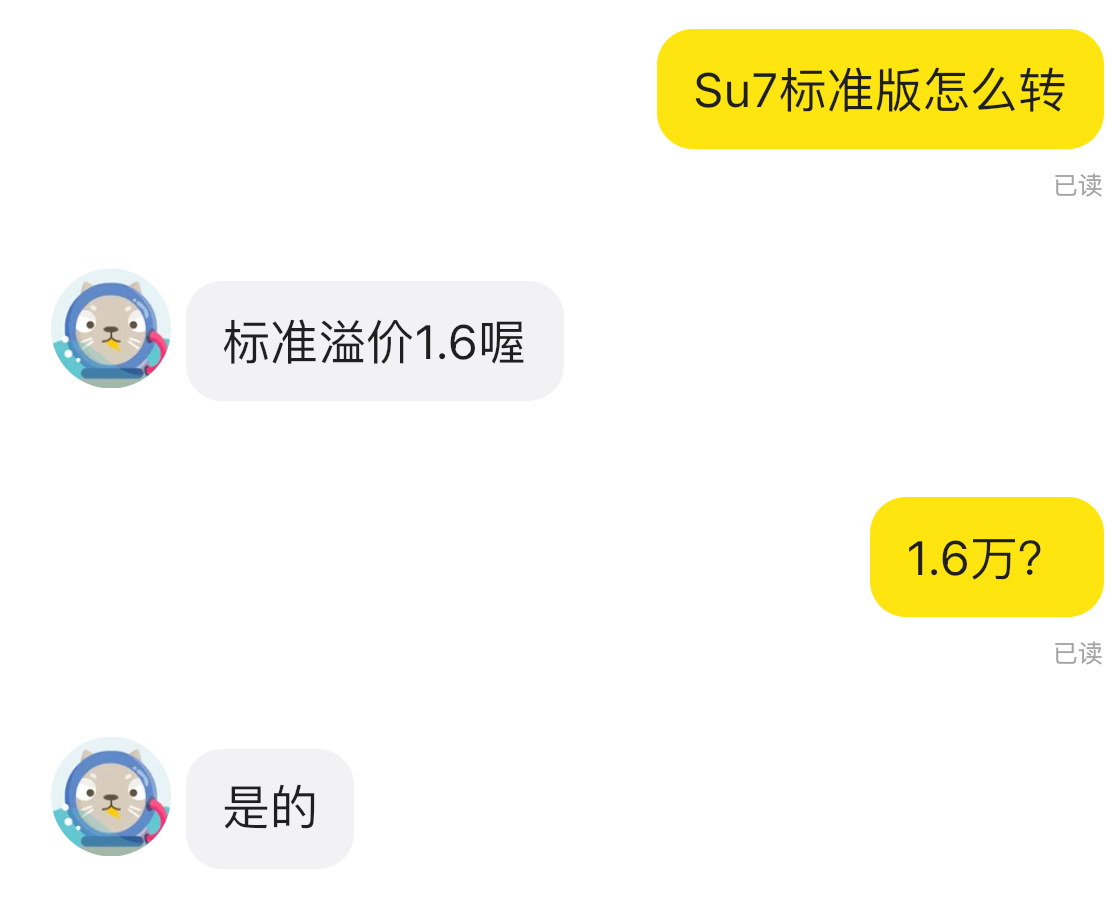The image size is (1112, 919).
Task: Open the cat avatar beside 标准溢价1.6喔
Action: pyautogui.click(x=111, y=328)
